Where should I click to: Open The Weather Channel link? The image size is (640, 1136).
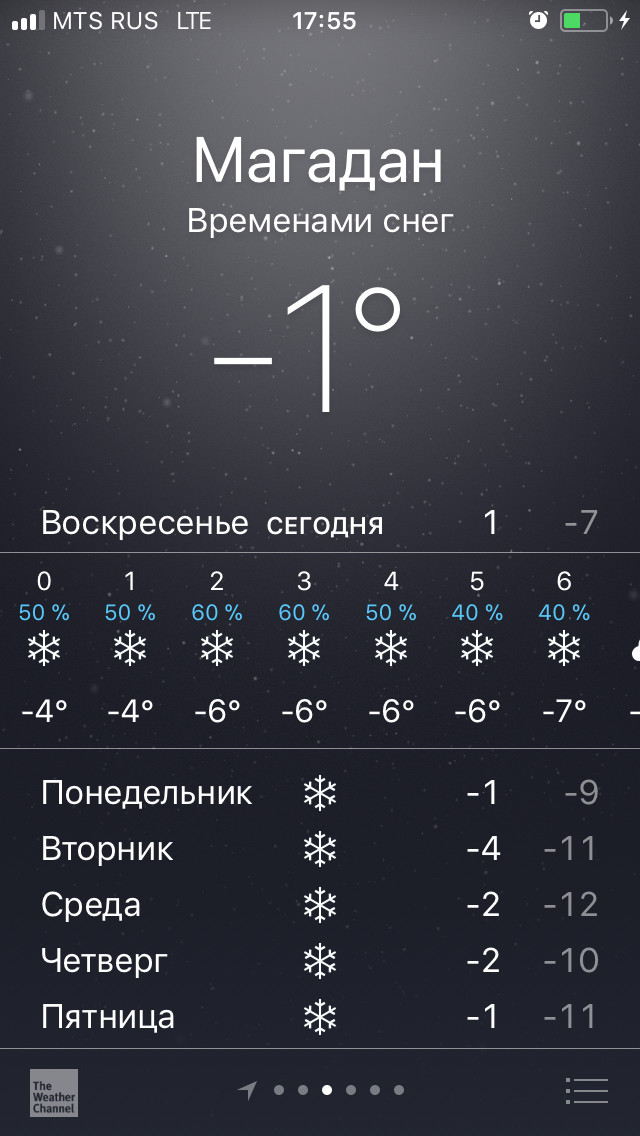pyautogui.click(x=53, y=1091)
